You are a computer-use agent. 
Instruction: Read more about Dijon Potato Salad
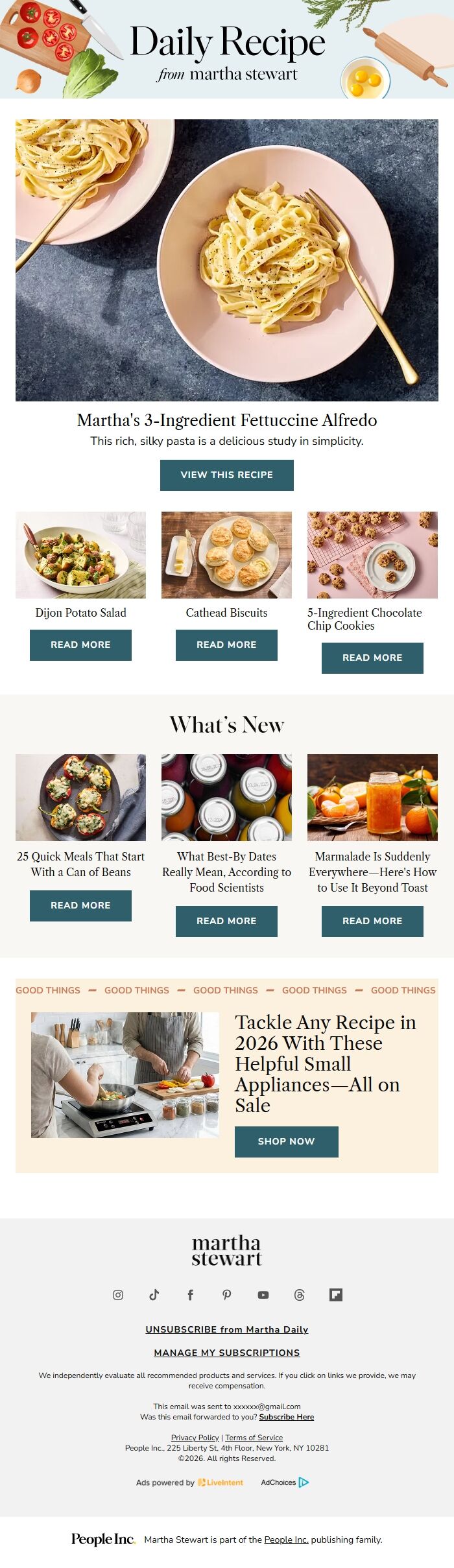[80, 645]
